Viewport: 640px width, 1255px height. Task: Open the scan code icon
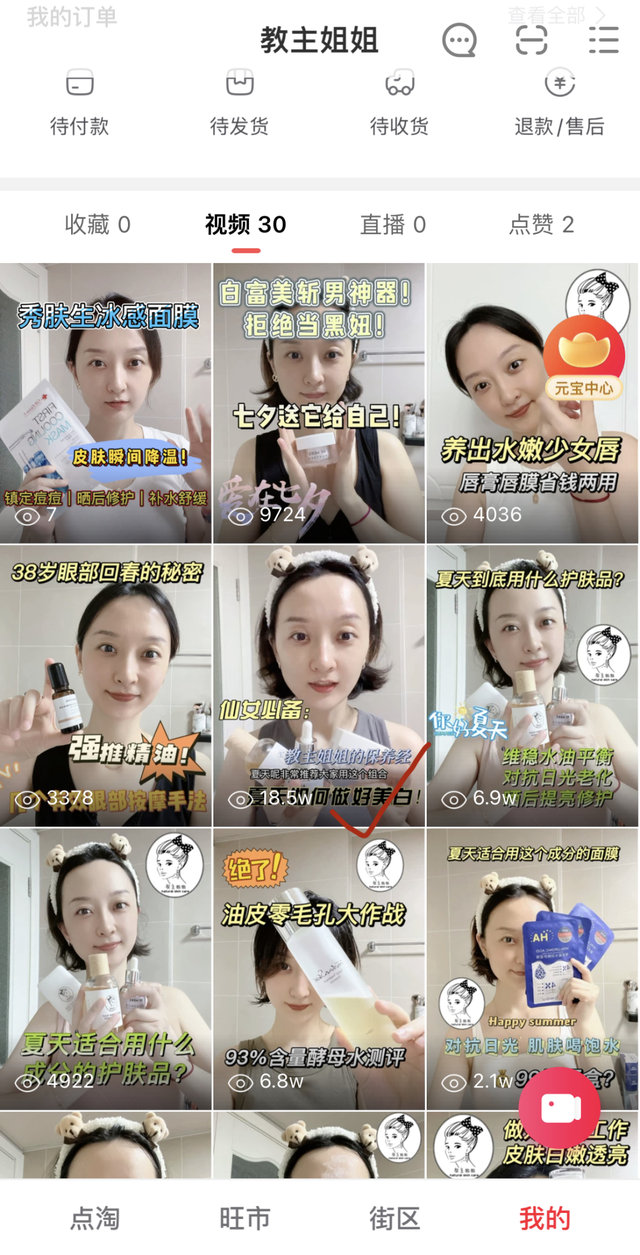(531, 40)
